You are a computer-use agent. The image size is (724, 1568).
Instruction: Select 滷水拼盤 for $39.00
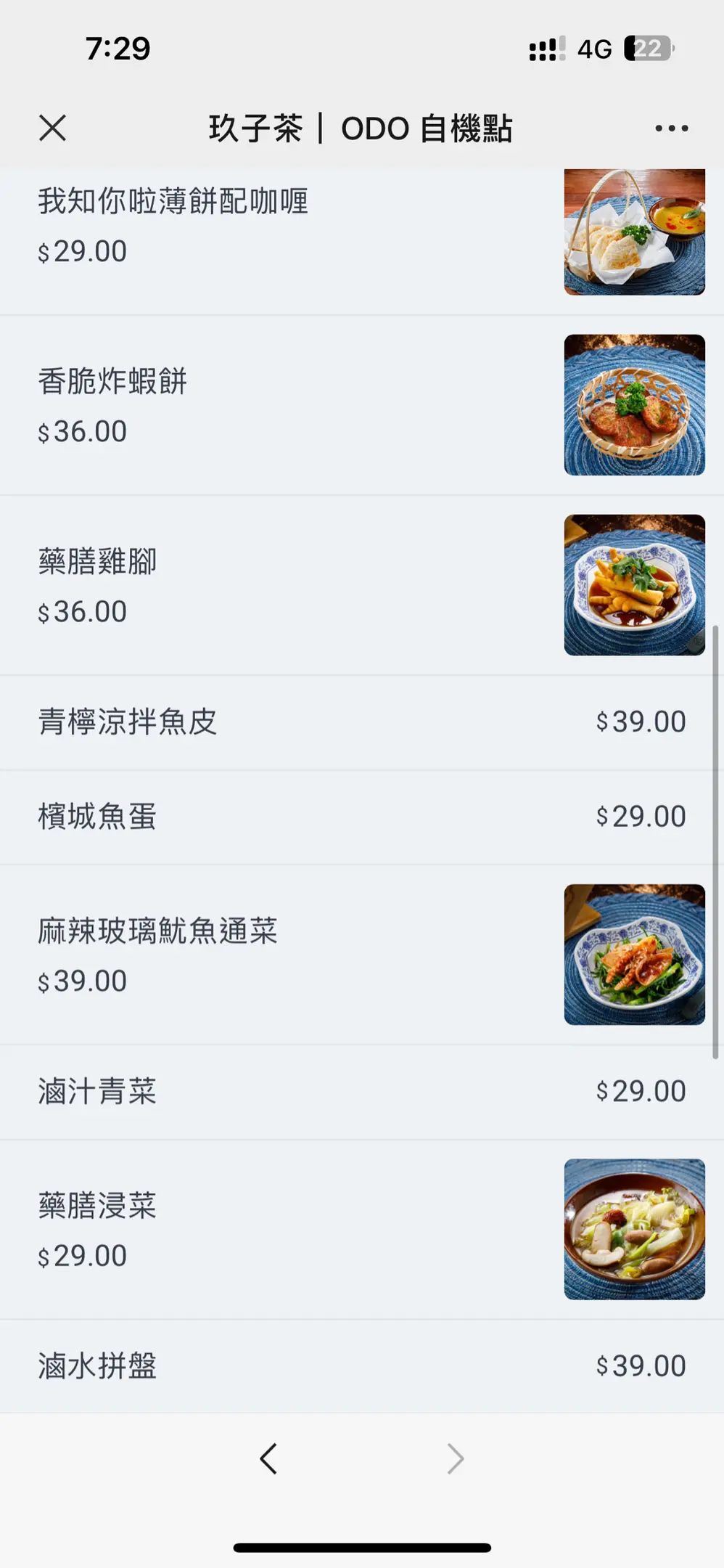pyautogui.click(x=362, y=1366)
